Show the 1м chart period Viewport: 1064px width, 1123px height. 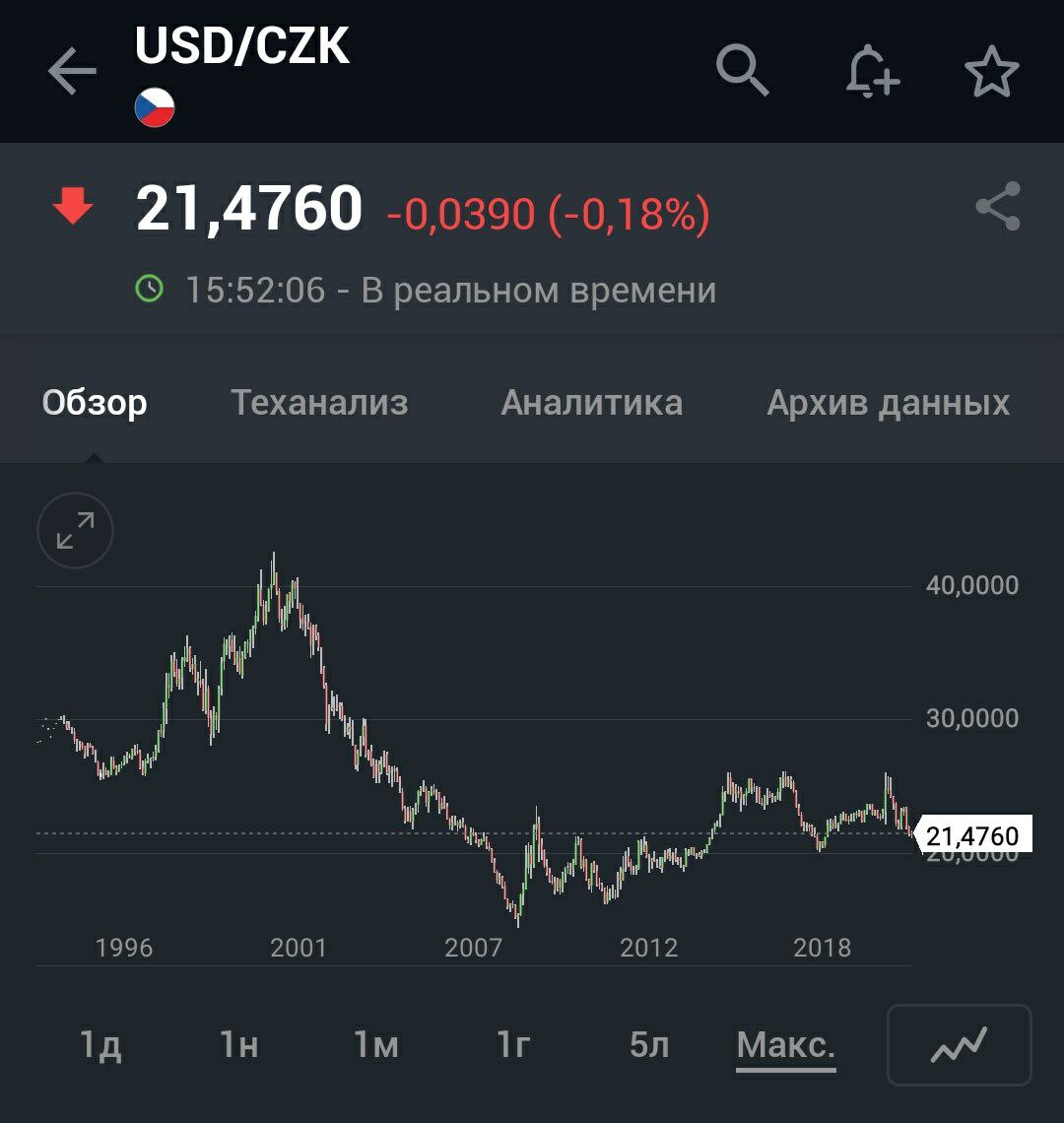pyautogui.click(x=376, y=1045)
